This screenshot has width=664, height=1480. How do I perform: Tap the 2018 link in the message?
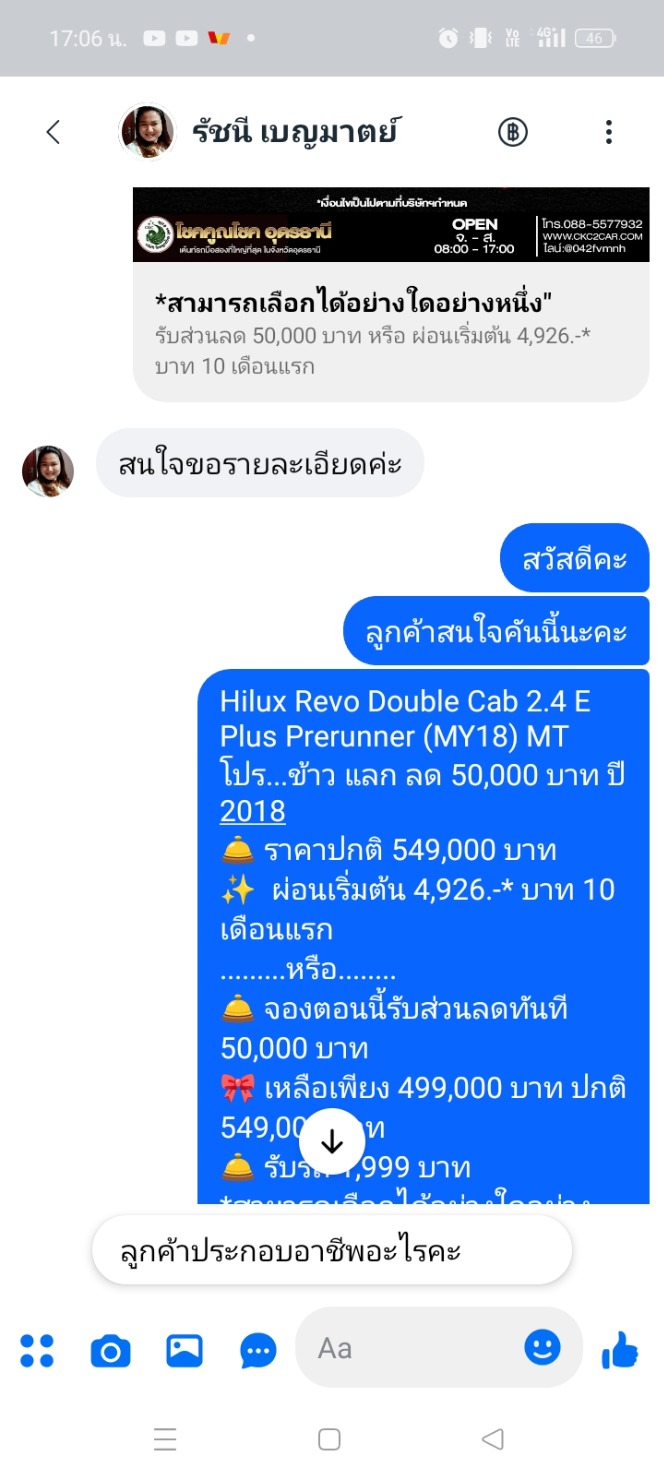pyautogui.click(x=253, y=811)
